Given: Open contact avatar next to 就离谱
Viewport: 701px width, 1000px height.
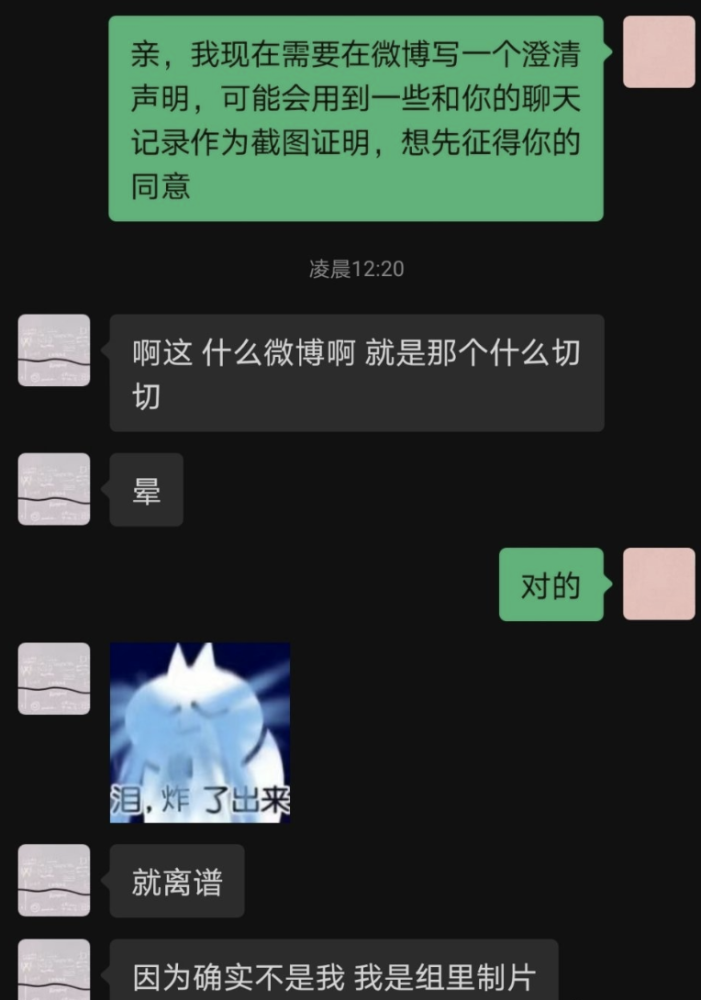Looking at the screenshot, I should 54,880.
